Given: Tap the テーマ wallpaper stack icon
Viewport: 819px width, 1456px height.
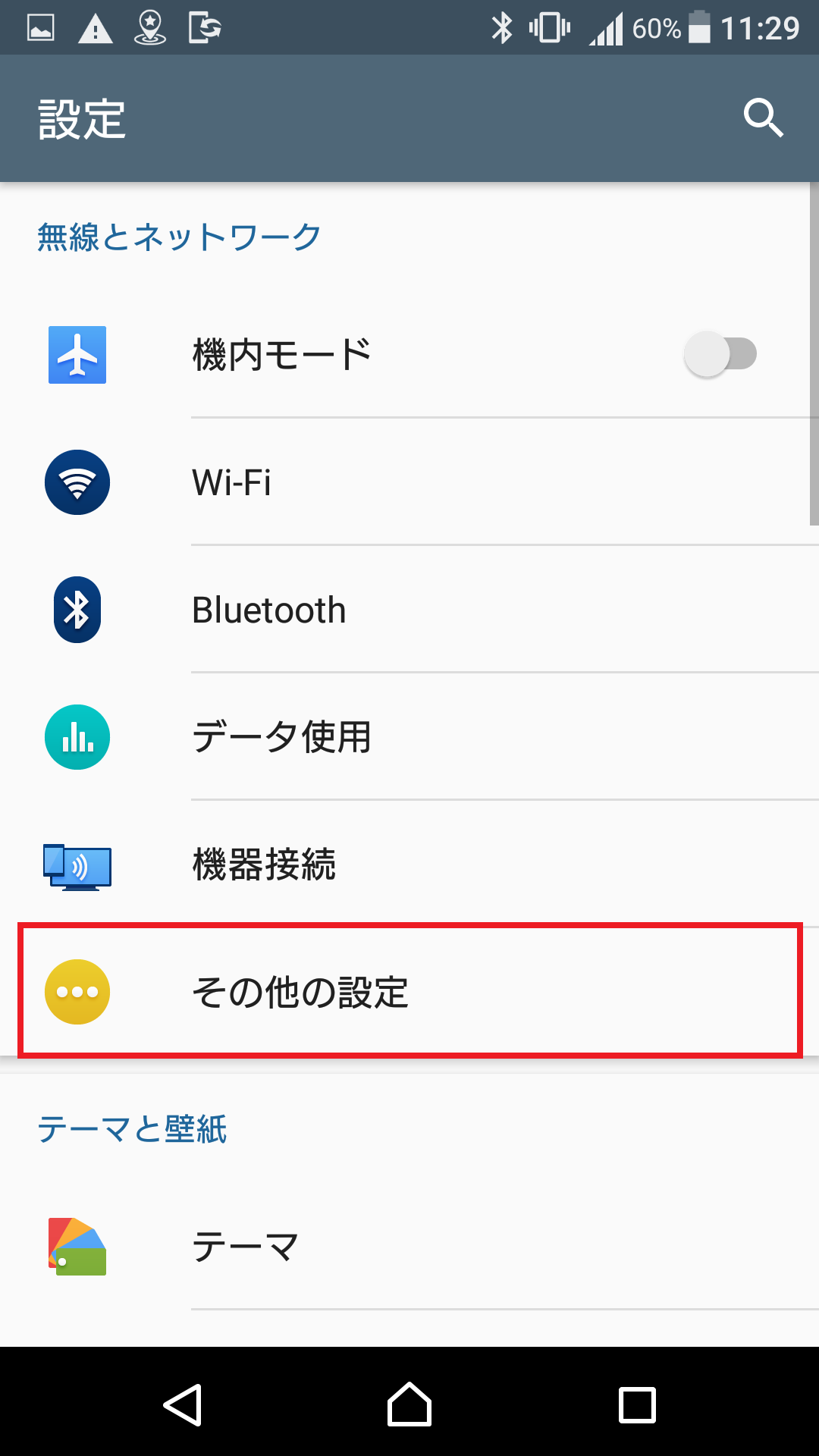Looking at the screenshot, I should point(77,1244).
